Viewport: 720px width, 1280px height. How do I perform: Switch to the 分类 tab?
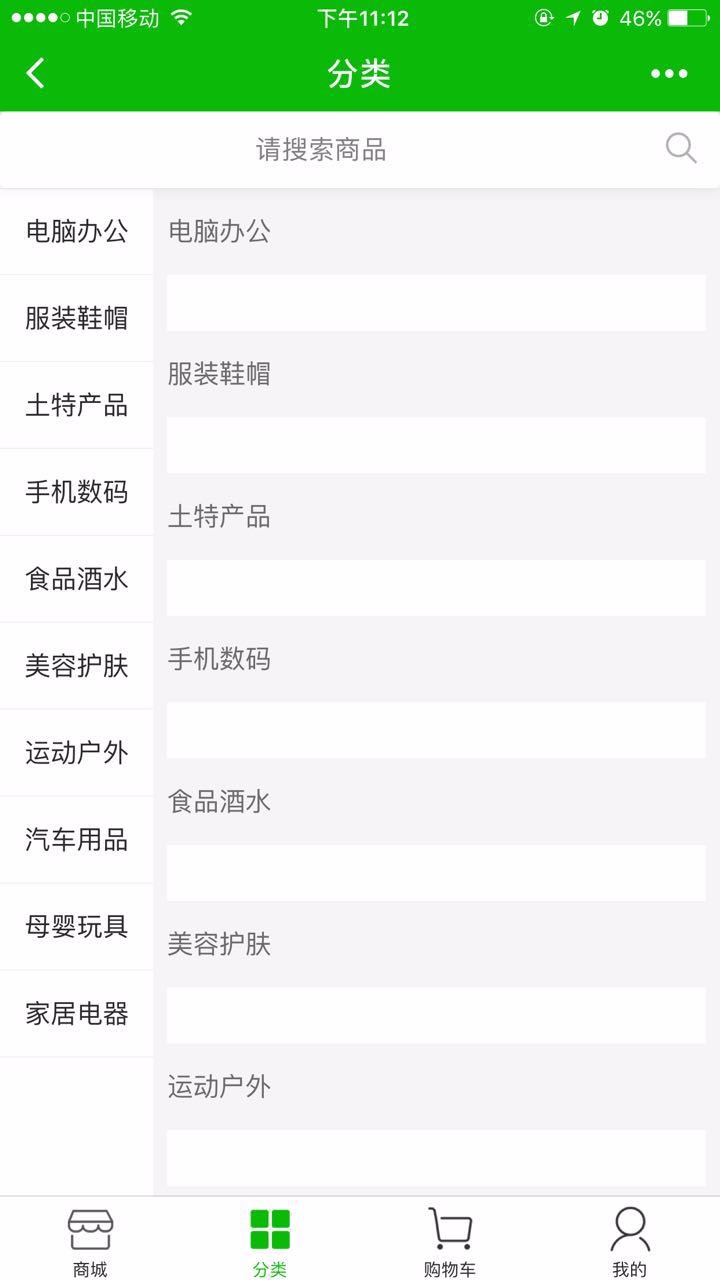pyautogui.click(x=270, y=1241)
